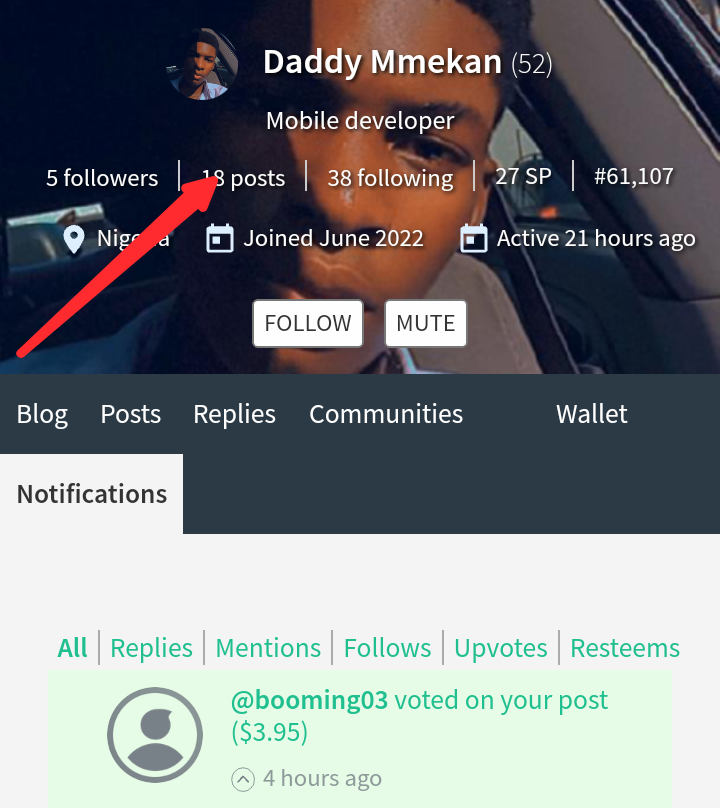The height and width of the screenshot is (808, 720).
Task: Open the 38 following list
Action: click(390, 178)
